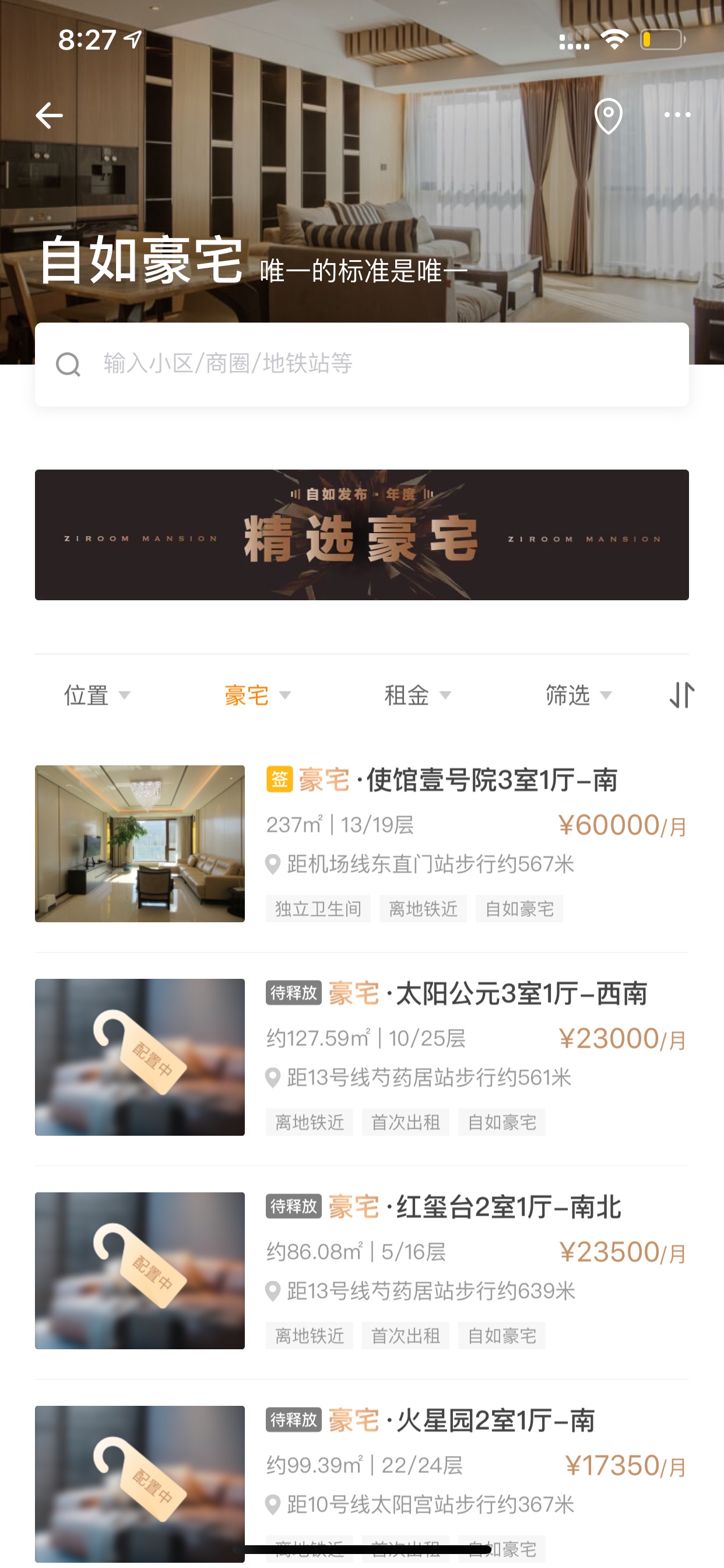Viewport: 724px width, 1568px height.
Task: Expand the 租金 filter dropdown
Action: (x=417, y=695)
